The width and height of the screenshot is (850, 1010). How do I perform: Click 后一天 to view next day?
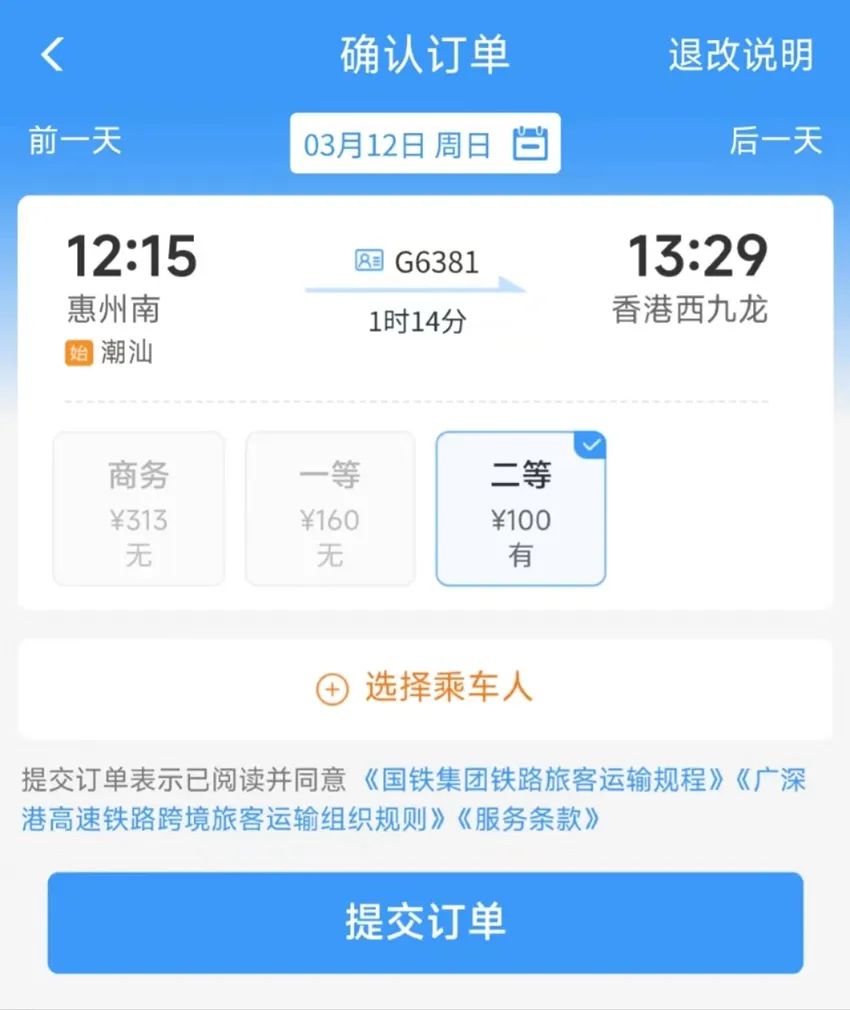coord(779,142)
